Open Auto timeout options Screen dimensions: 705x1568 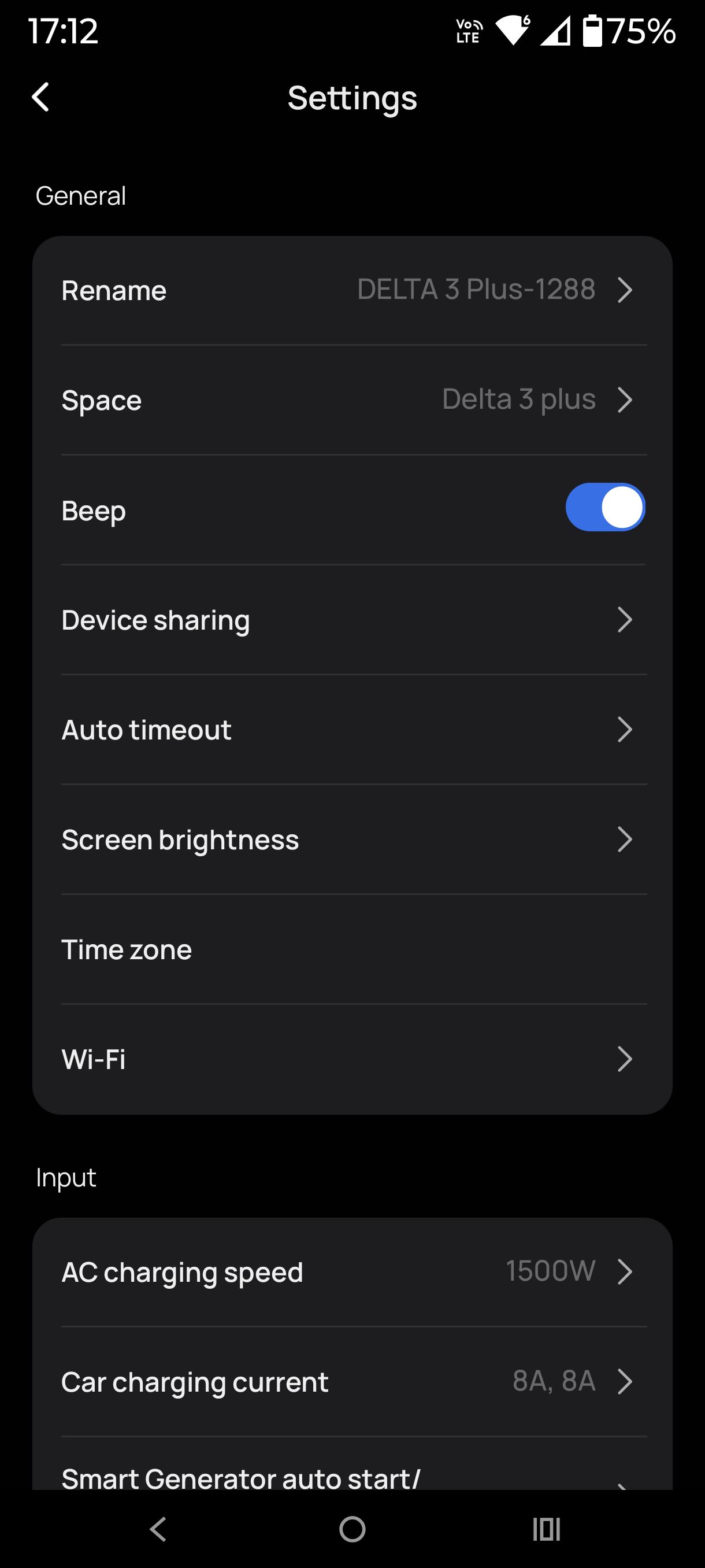pyautogui.click(x=352, y=730)
